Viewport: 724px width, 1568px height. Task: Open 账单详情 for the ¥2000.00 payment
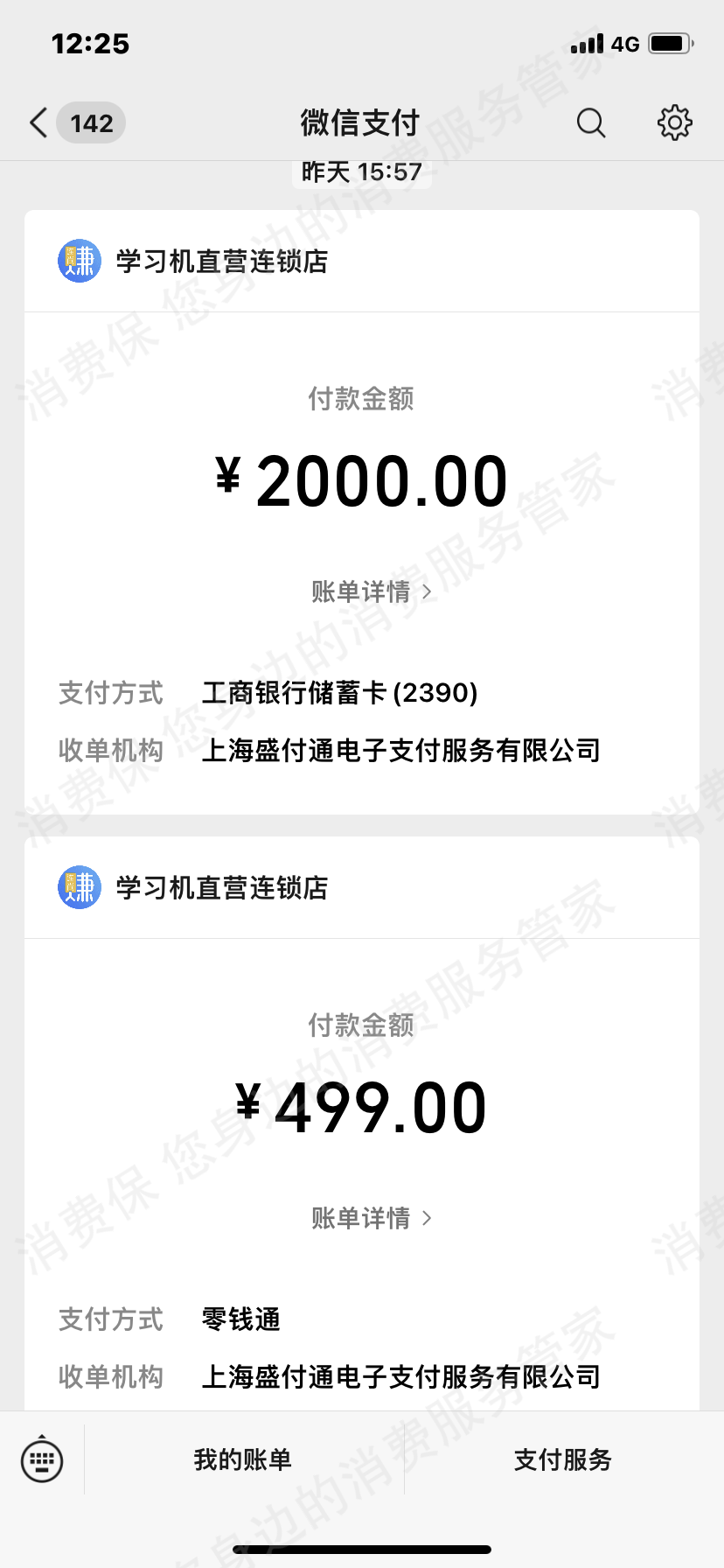coord(371,592)
